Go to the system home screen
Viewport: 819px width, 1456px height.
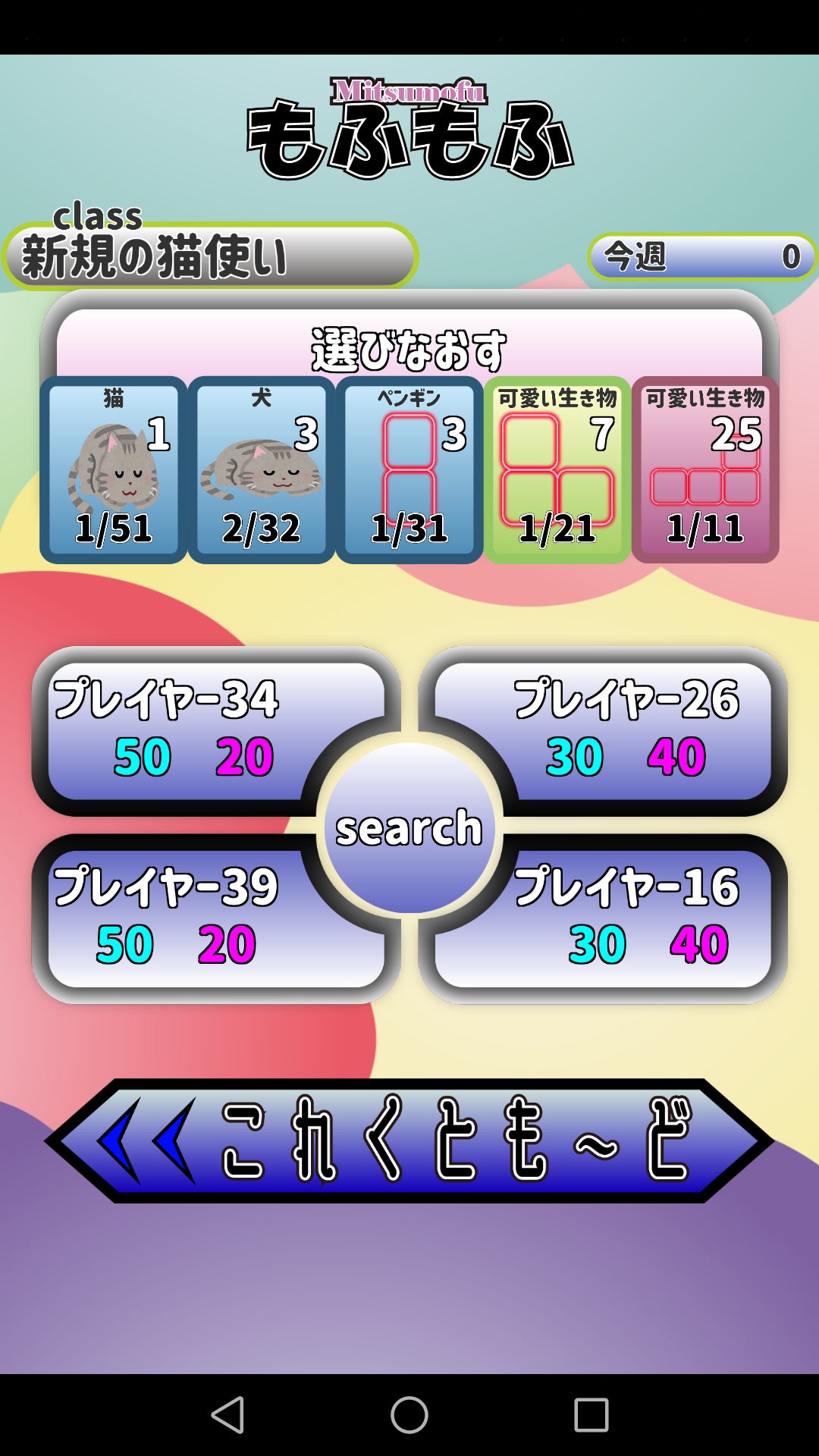409,1415
